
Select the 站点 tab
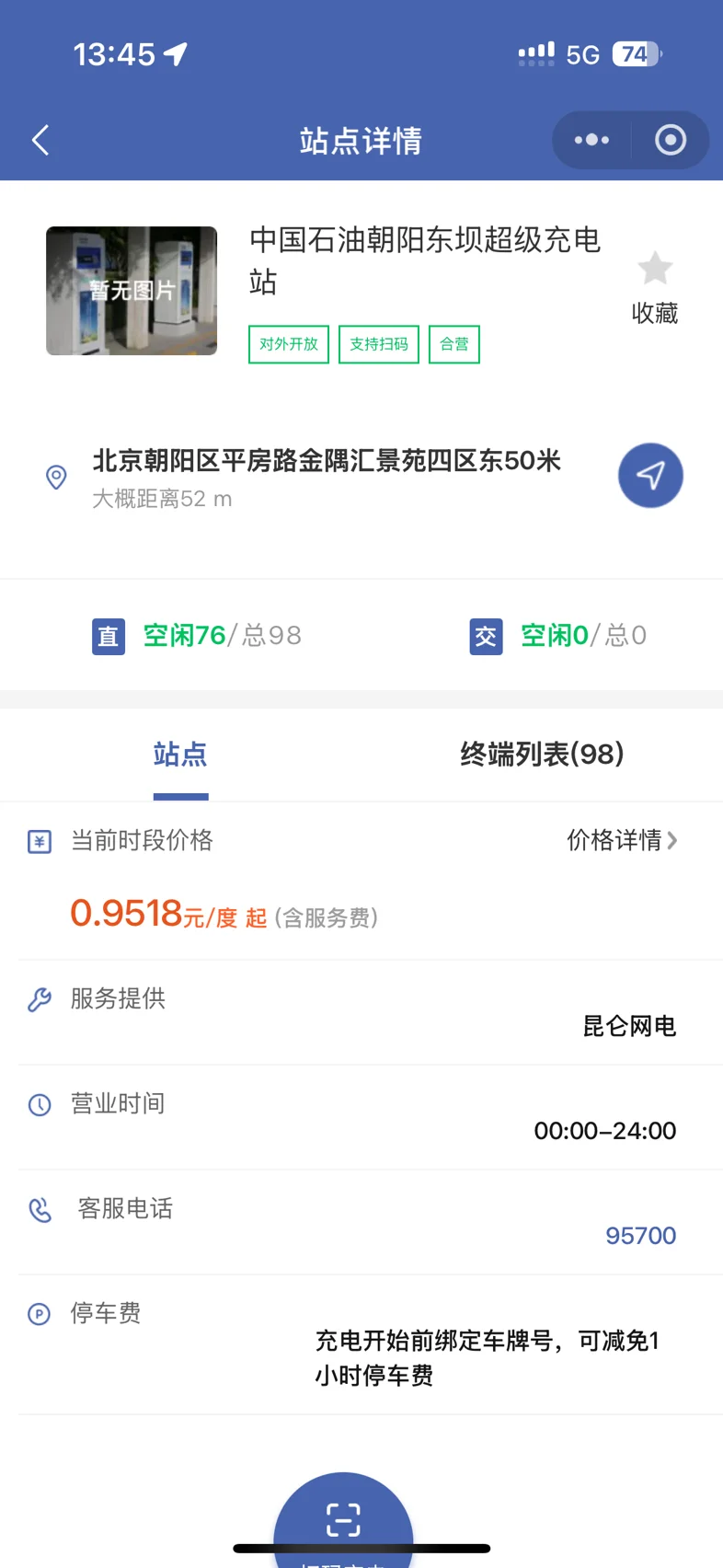coord(180,755)
